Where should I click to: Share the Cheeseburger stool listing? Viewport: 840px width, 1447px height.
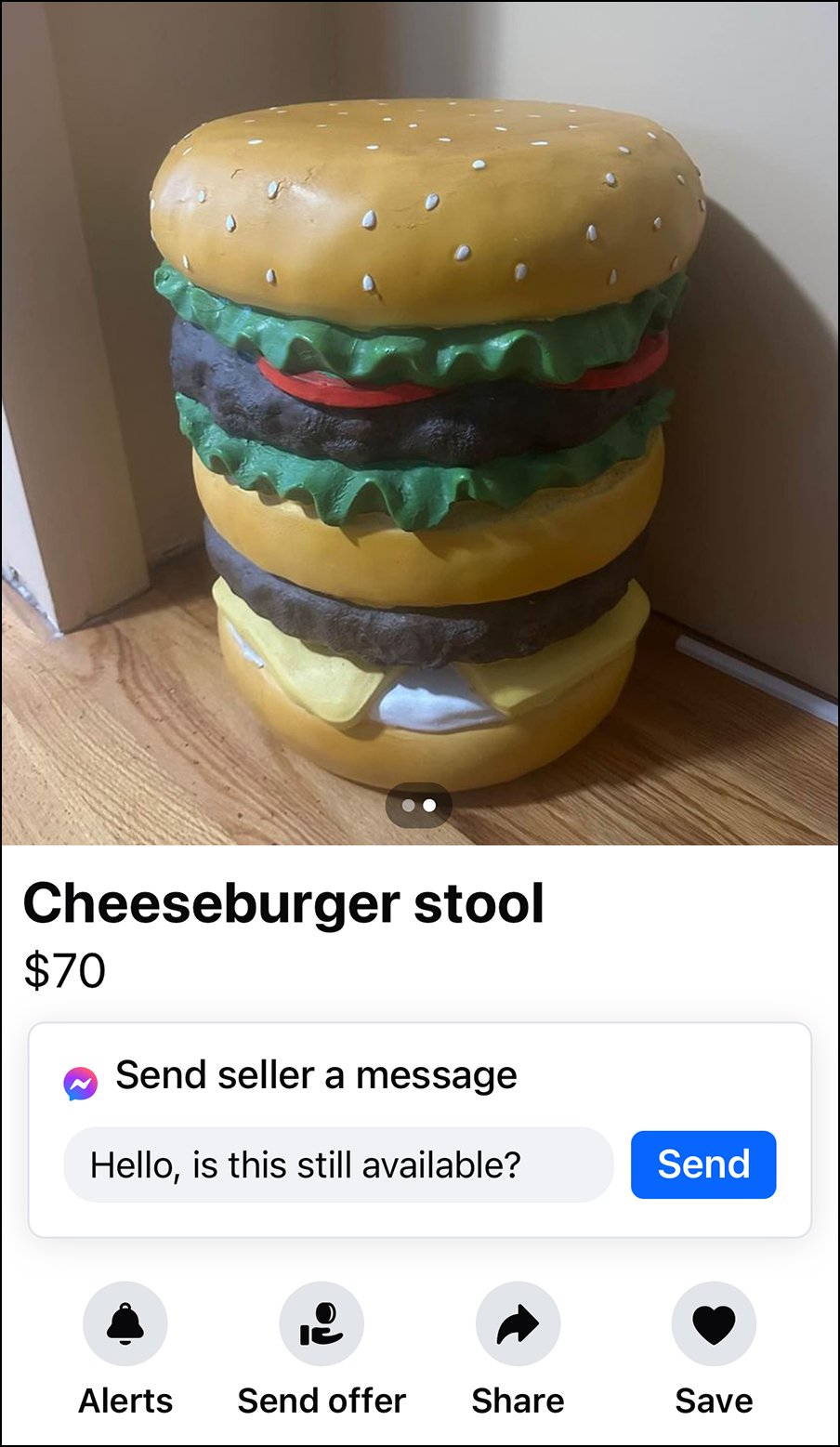pos(518,1323)
